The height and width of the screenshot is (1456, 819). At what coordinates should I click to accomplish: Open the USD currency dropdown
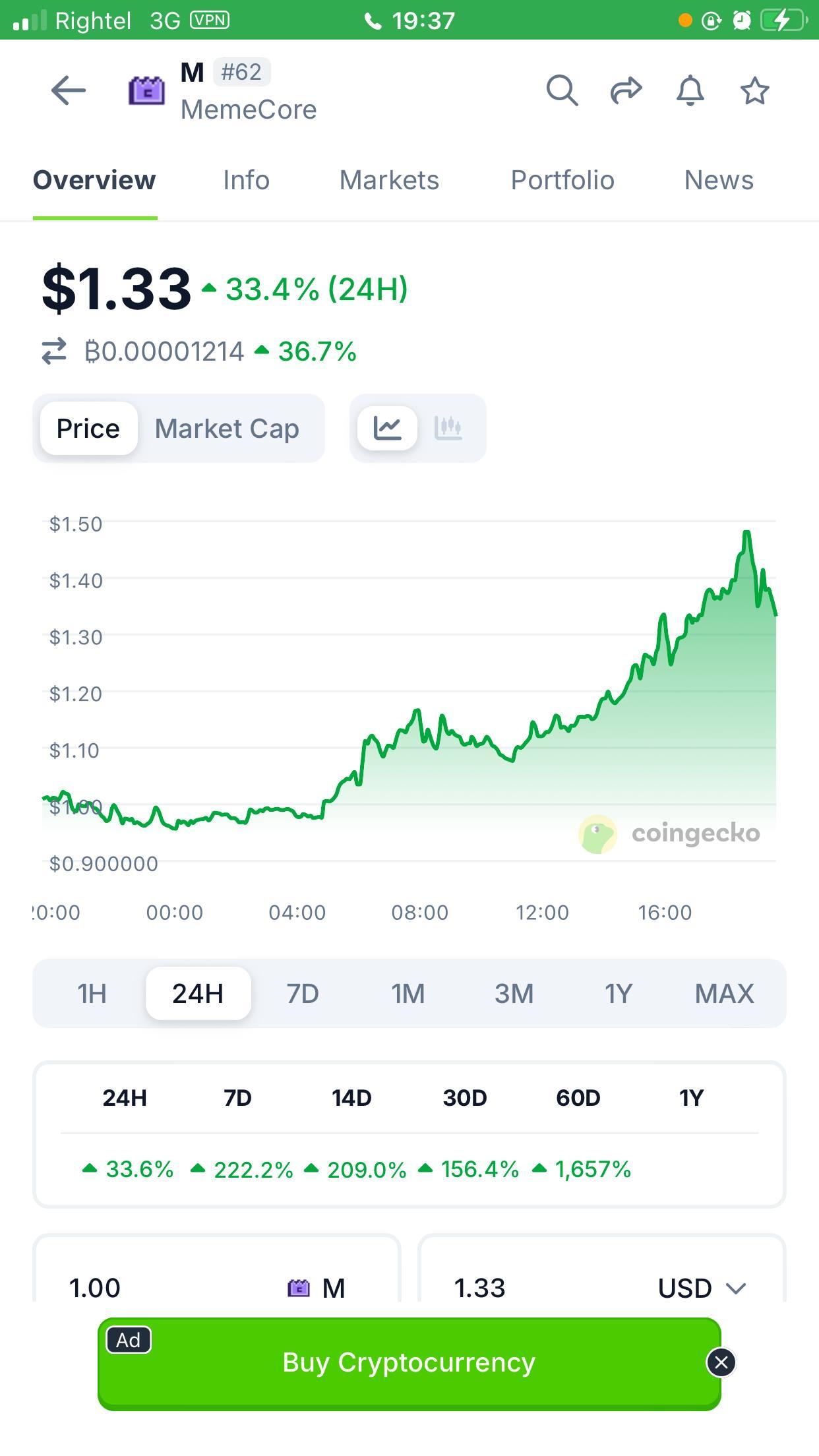(x=702, y=1288)
